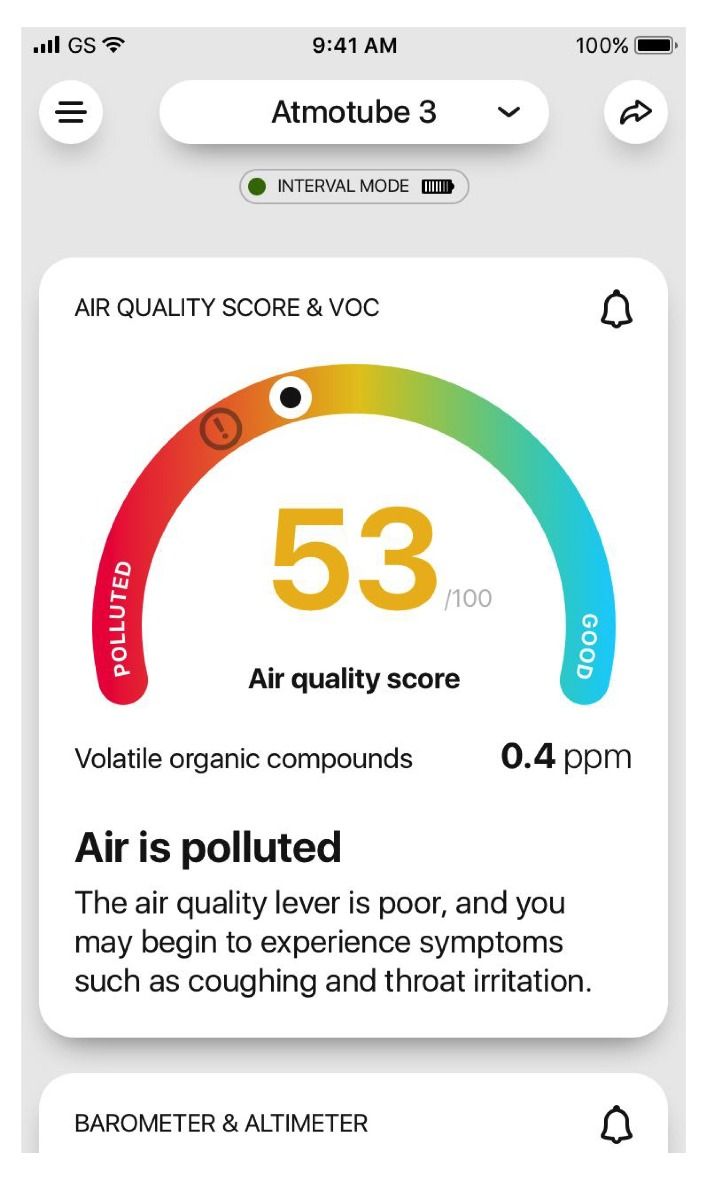Open alert bell for Air Quality Score & VOC

(x=617, y=309)
